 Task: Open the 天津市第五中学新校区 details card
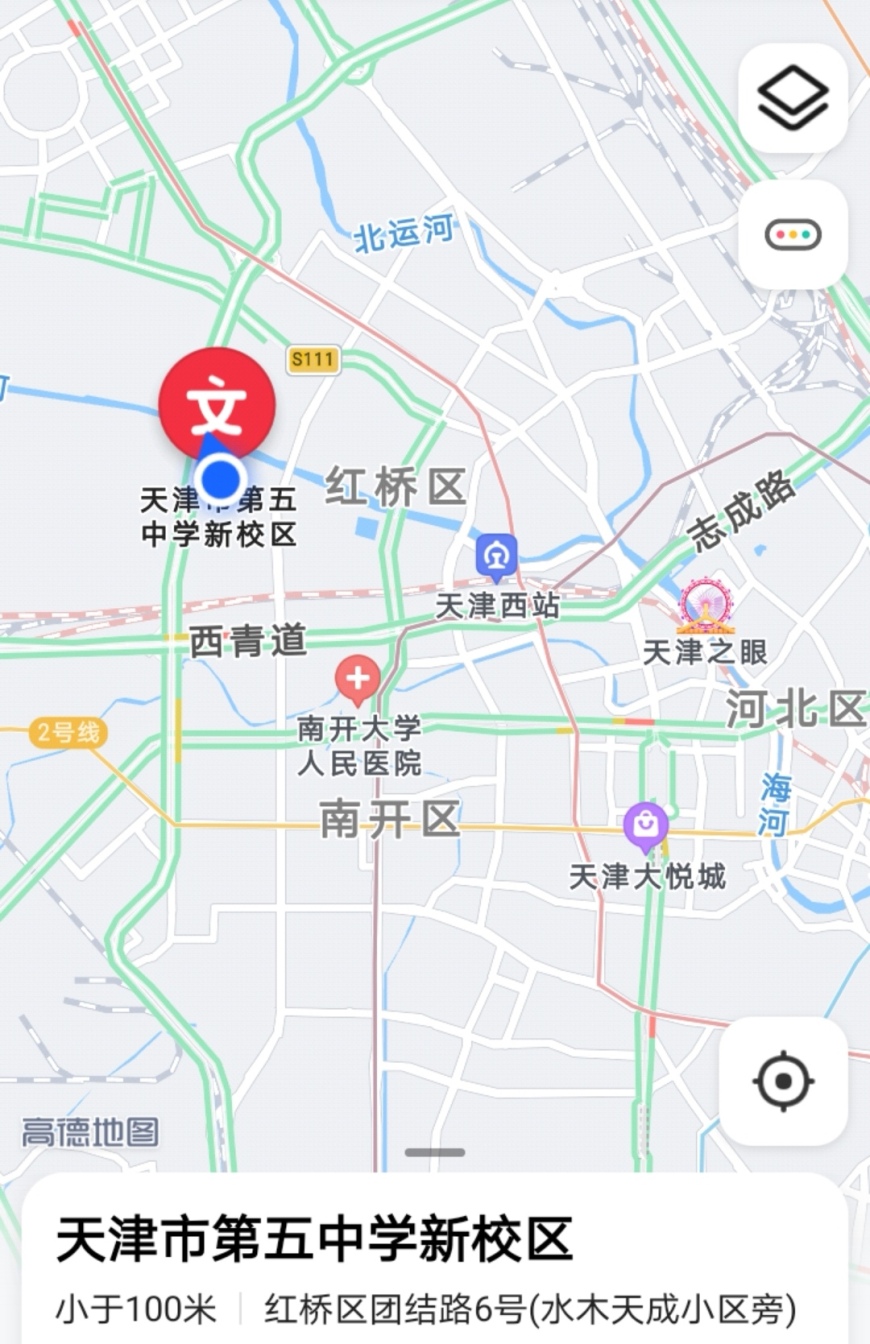(314, 1240)
